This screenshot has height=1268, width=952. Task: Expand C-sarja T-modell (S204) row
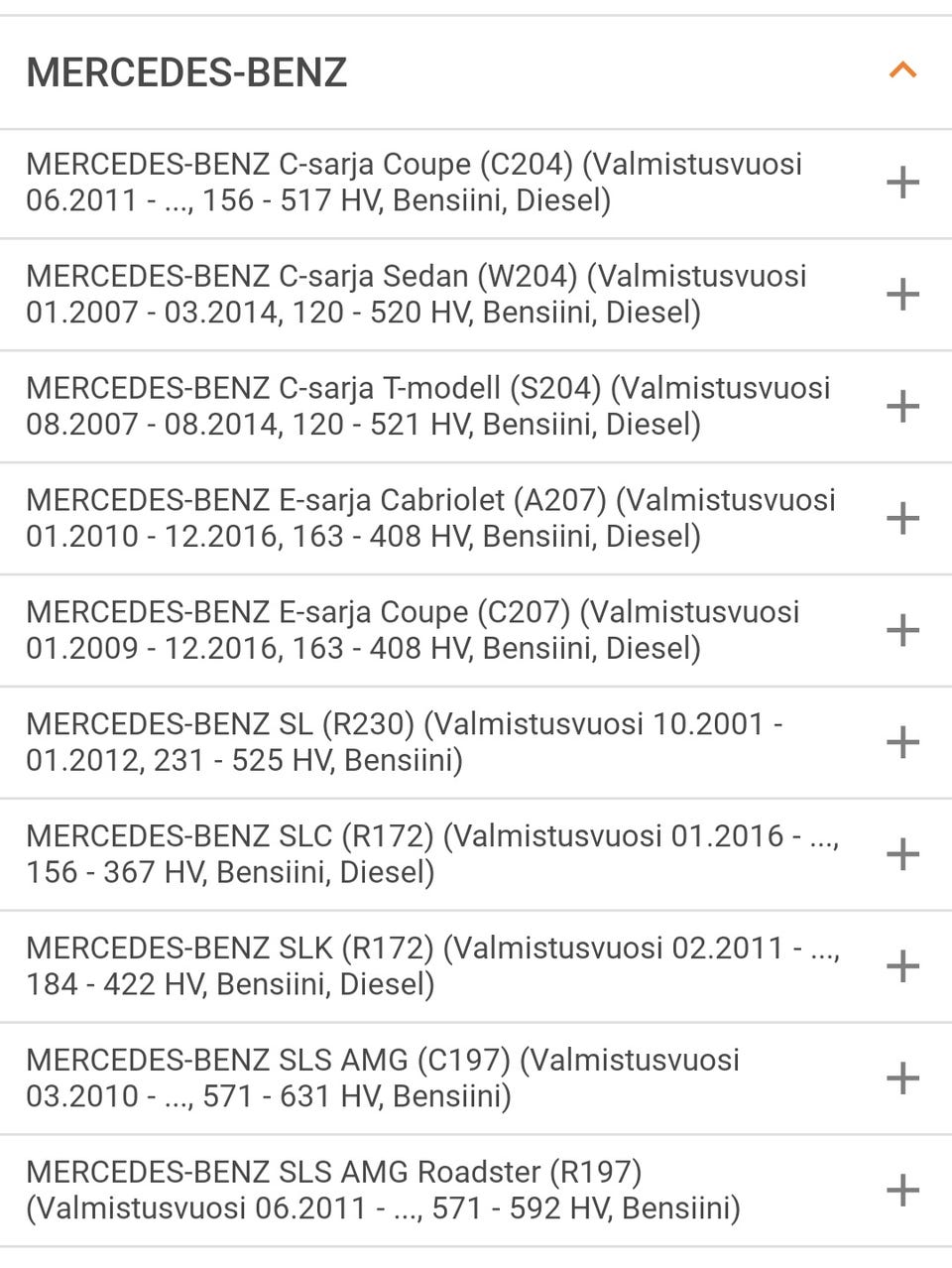click(x=902, y=407)
